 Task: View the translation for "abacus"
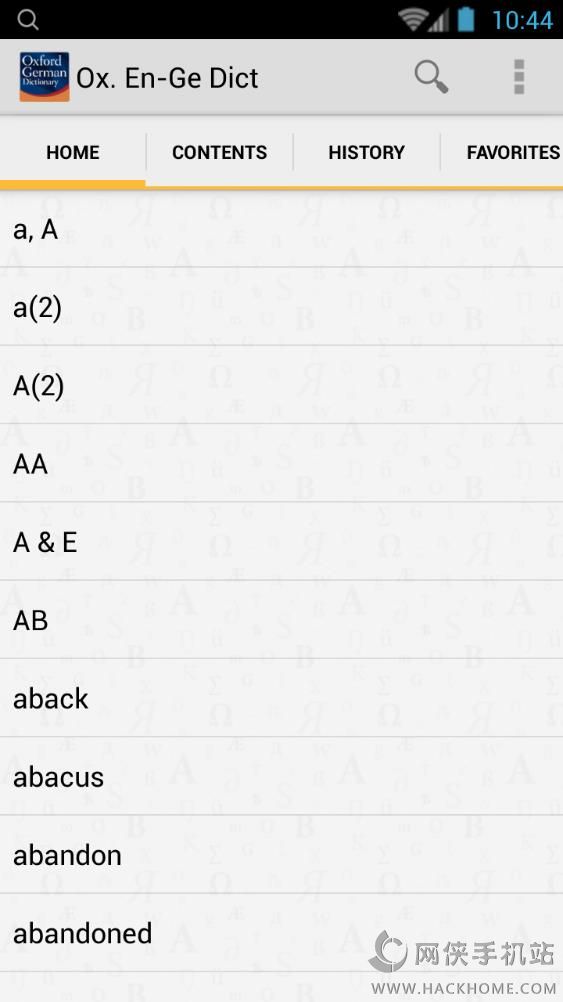[281, 776]
